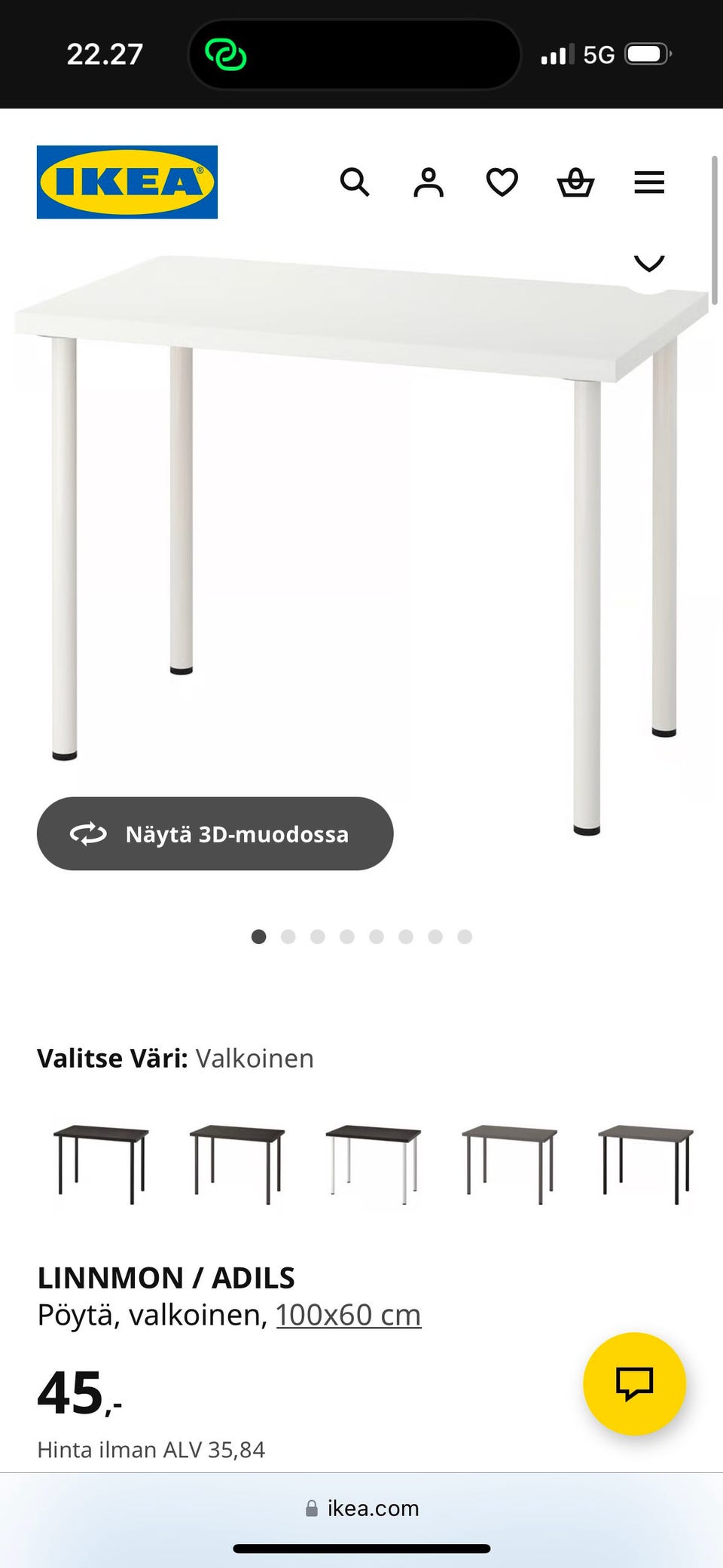Screen dimensions: 723x1568
Task: Open the favorites wishlist
Action: tap(501, 182)
